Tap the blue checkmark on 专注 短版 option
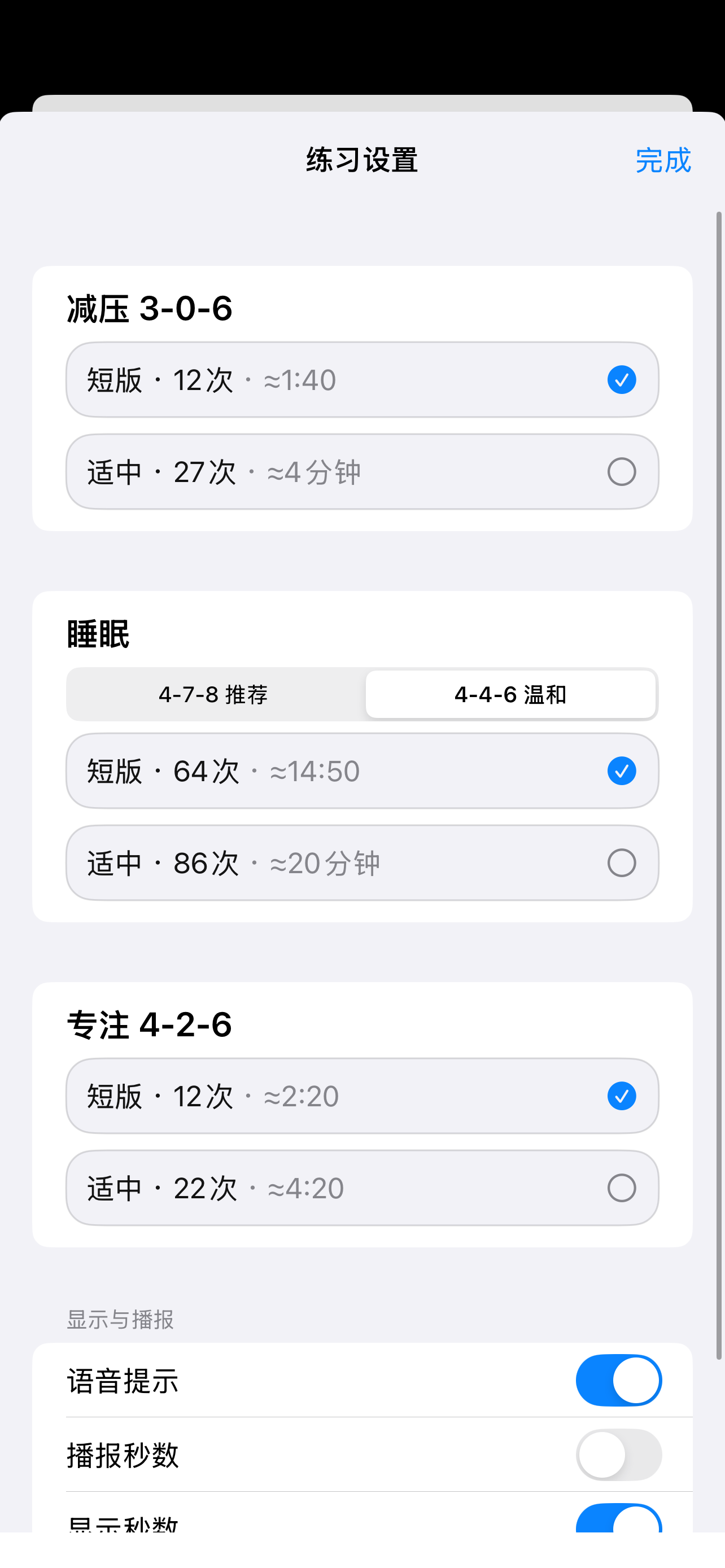The width and height of the screenshot is (725, 1568). (x=622, y=1096)
